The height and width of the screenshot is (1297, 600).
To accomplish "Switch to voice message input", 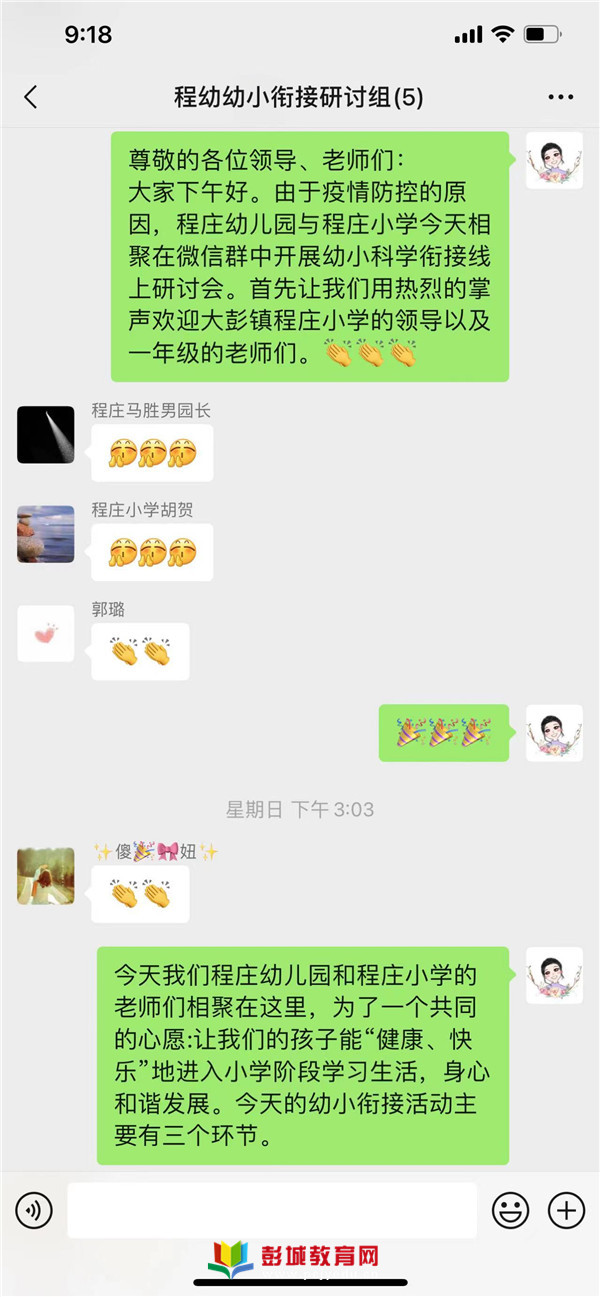I will click(34, 1211).
